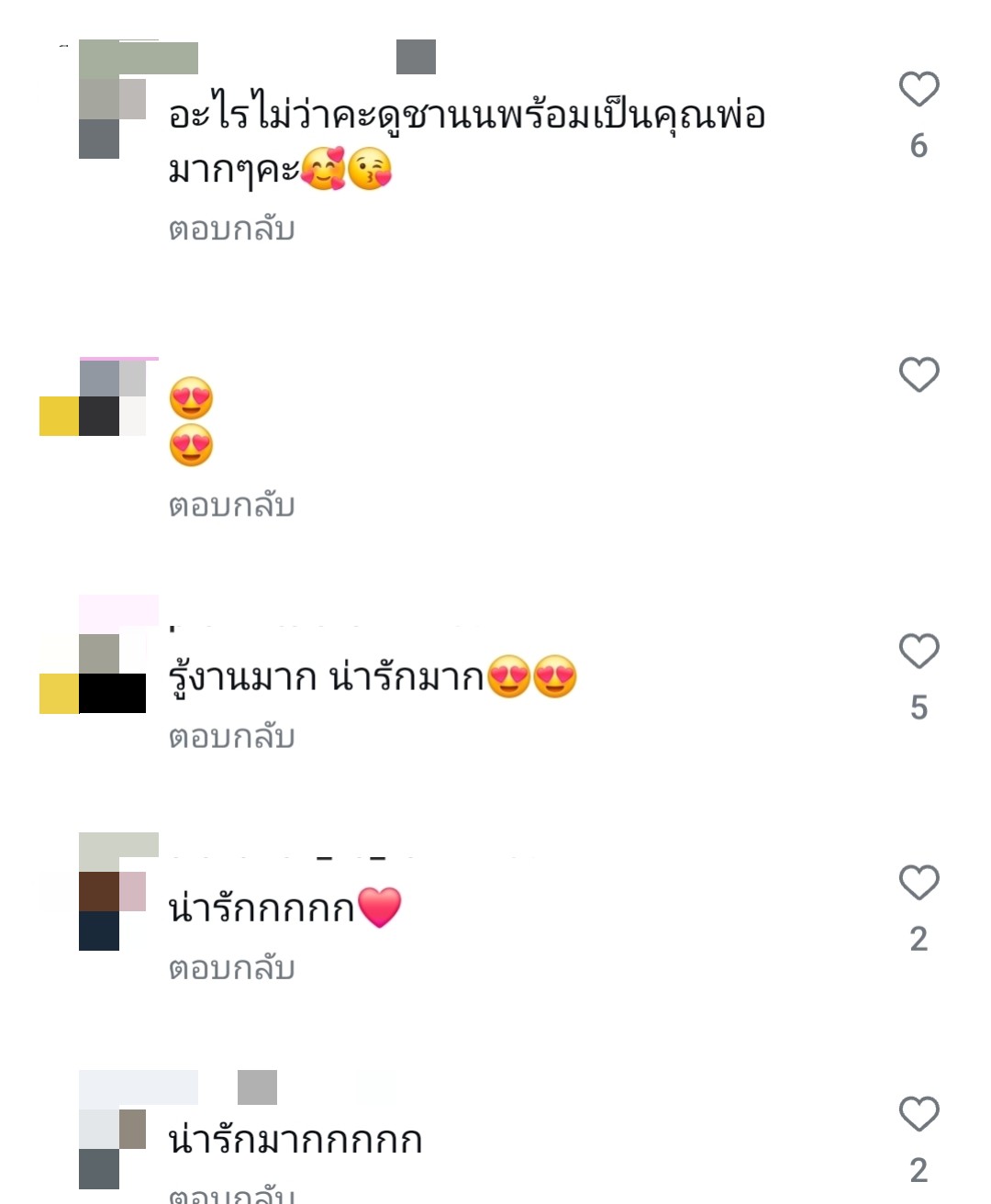Image resolution: width=991 pixels, height=1204 pixels.
Task: Like the comment starting with อะไรไม่ว่าคะ
Action: click(919, 90)
